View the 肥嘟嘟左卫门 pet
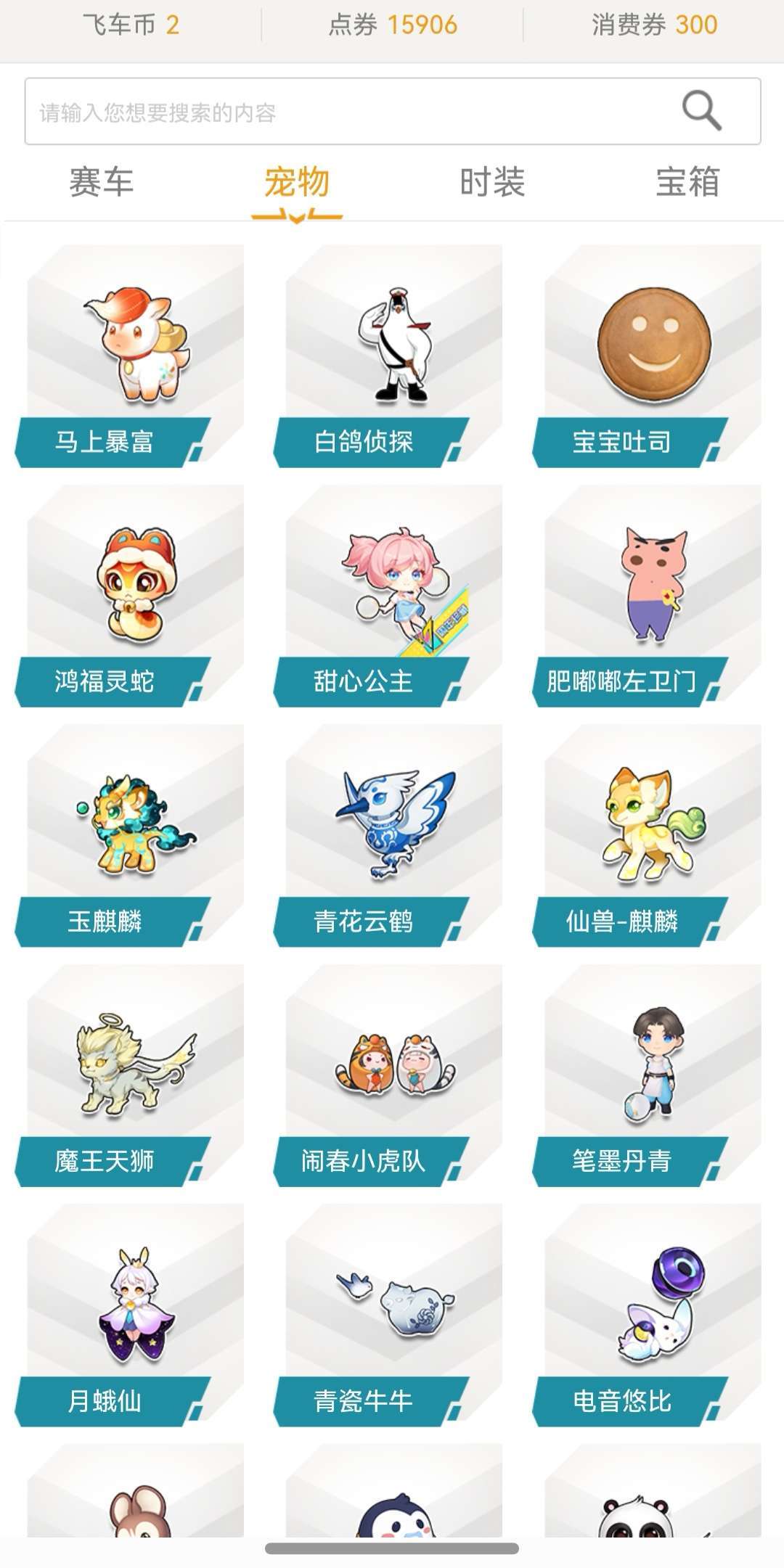Screen dimensions: 784x1568 point(647,596)
